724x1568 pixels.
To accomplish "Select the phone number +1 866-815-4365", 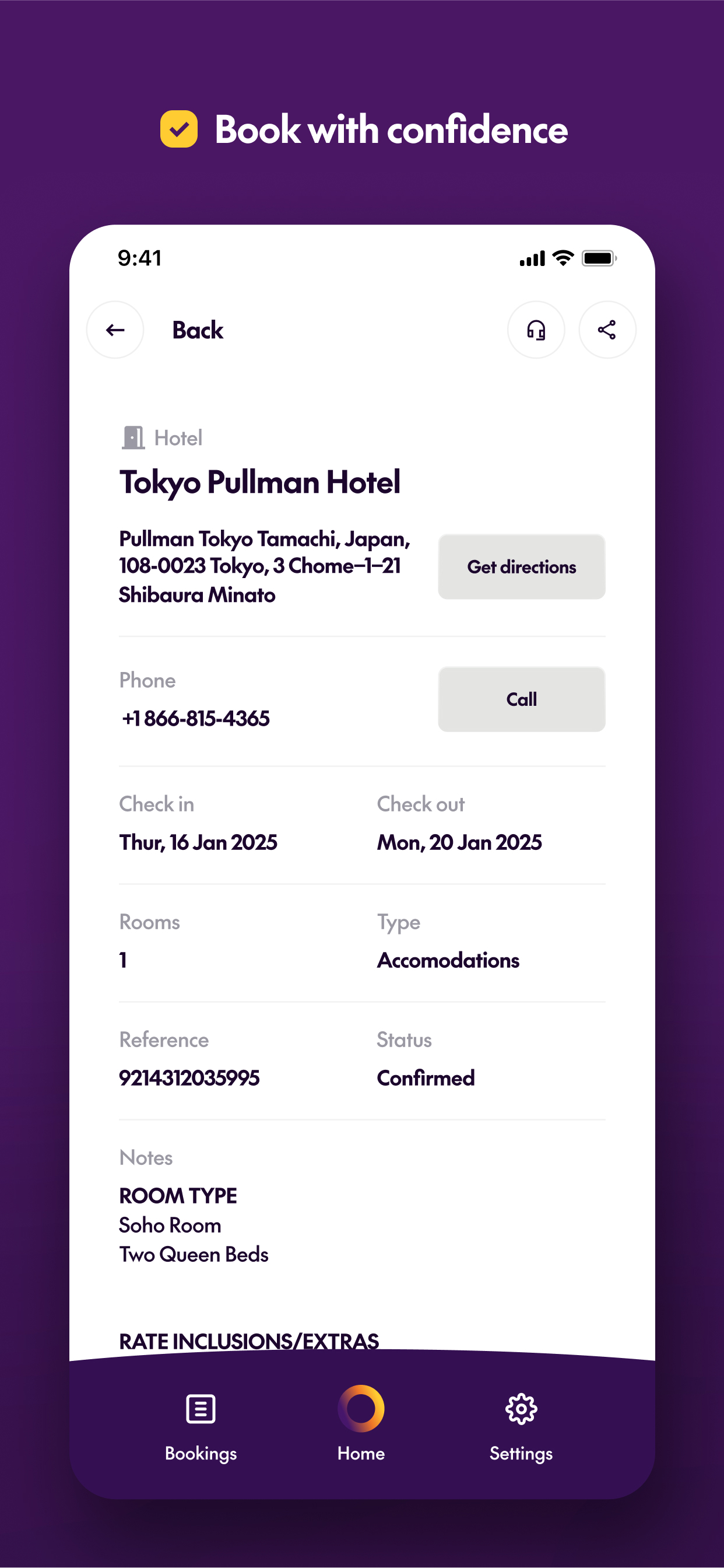I will pos(195,719).
